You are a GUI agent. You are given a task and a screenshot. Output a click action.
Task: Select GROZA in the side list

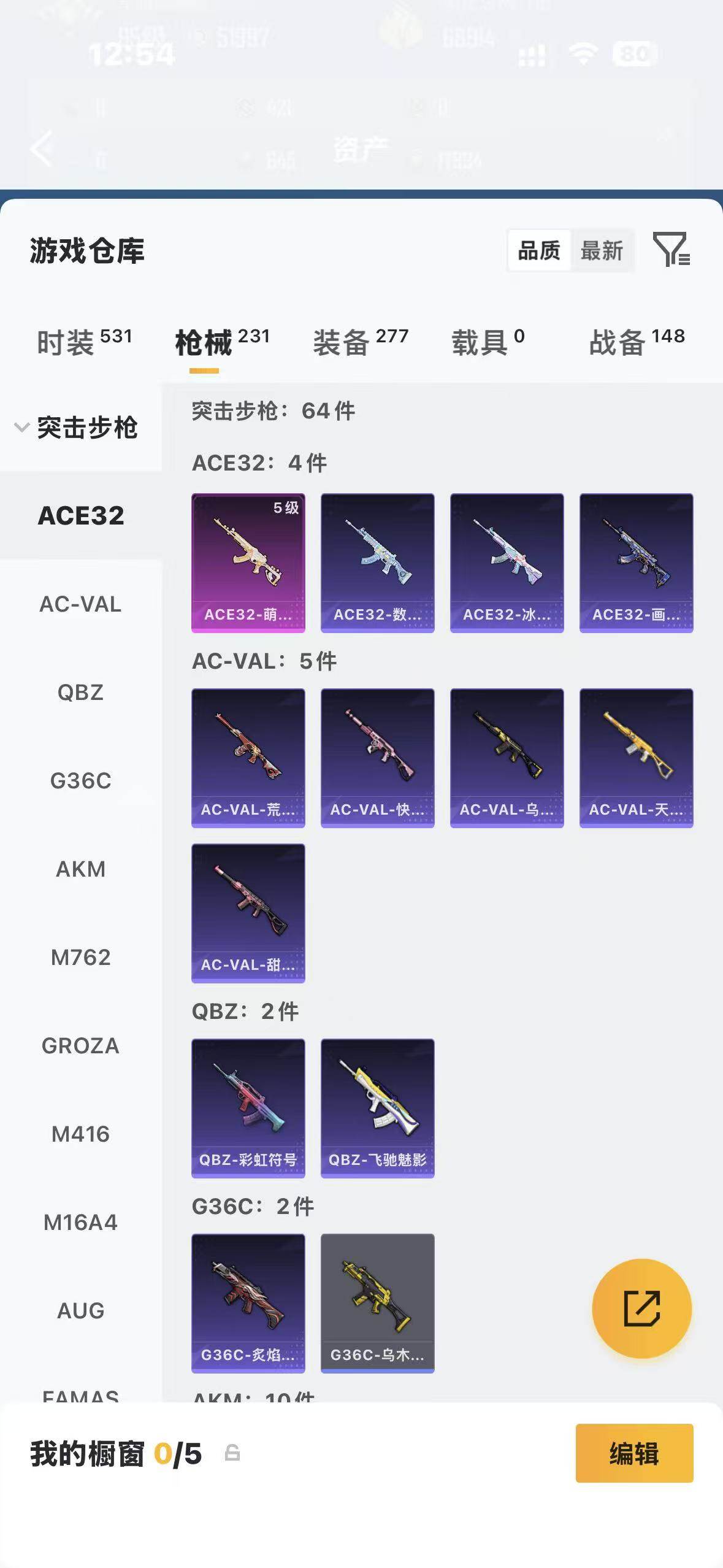[x=80, y=1046]
